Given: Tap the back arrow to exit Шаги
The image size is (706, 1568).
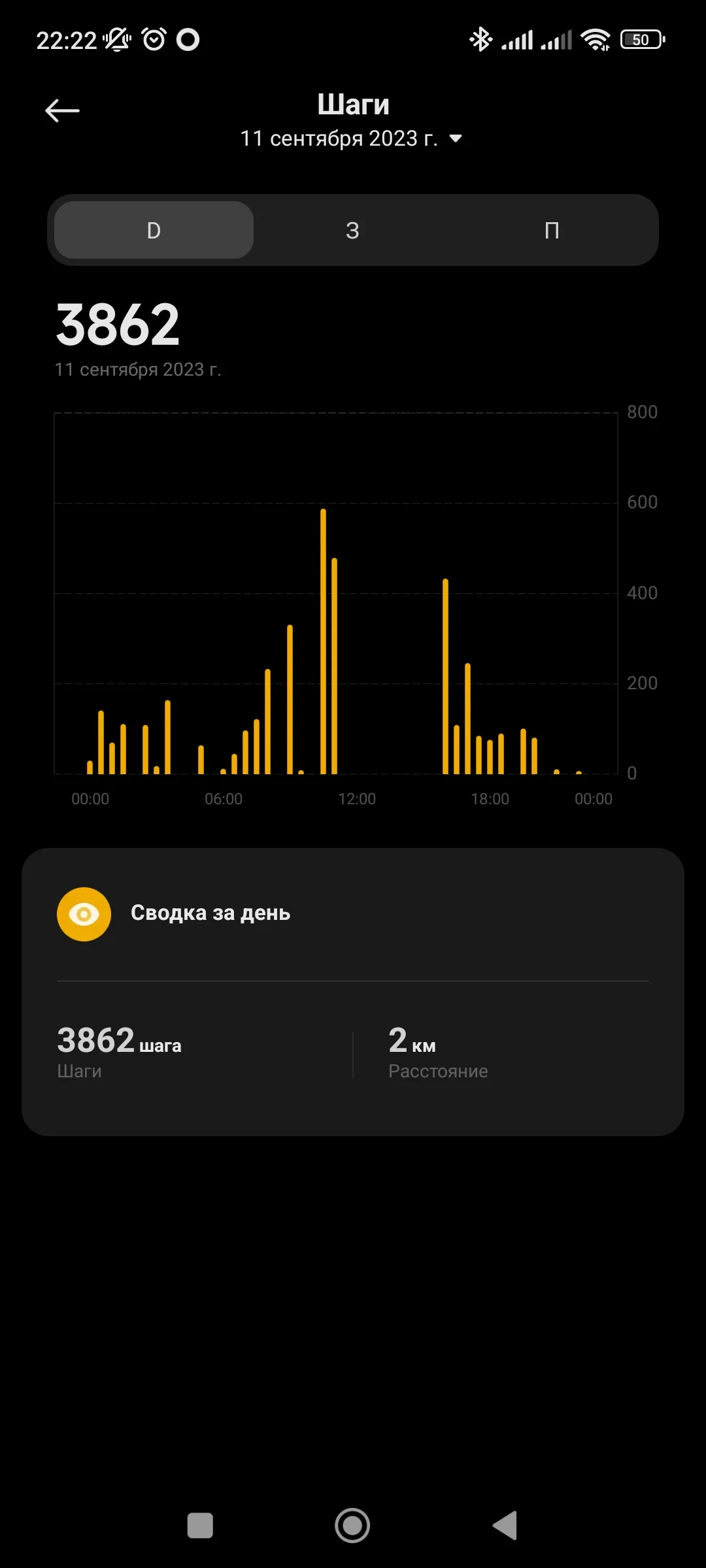Looking at the screenshot, I should tap(62, 110).
